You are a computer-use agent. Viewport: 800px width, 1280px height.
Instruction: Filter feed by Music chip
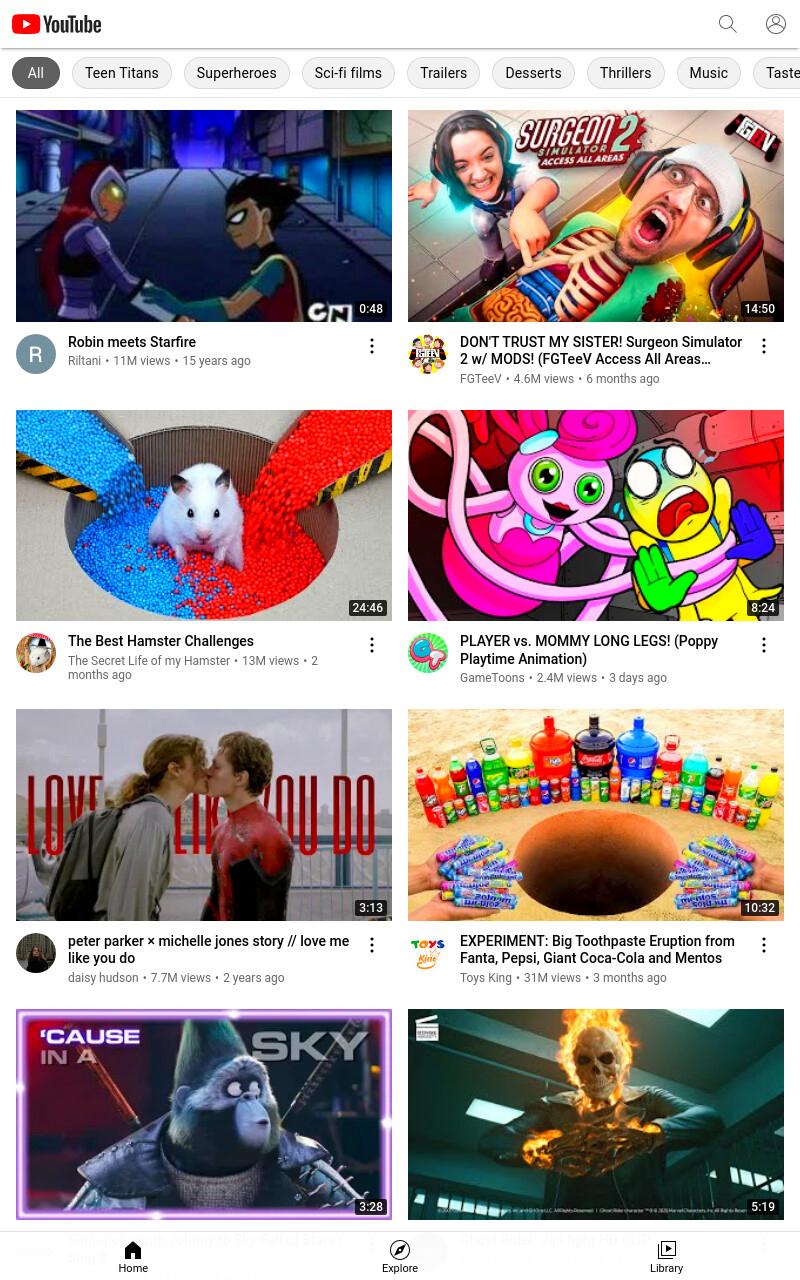(x=708, y=73)
